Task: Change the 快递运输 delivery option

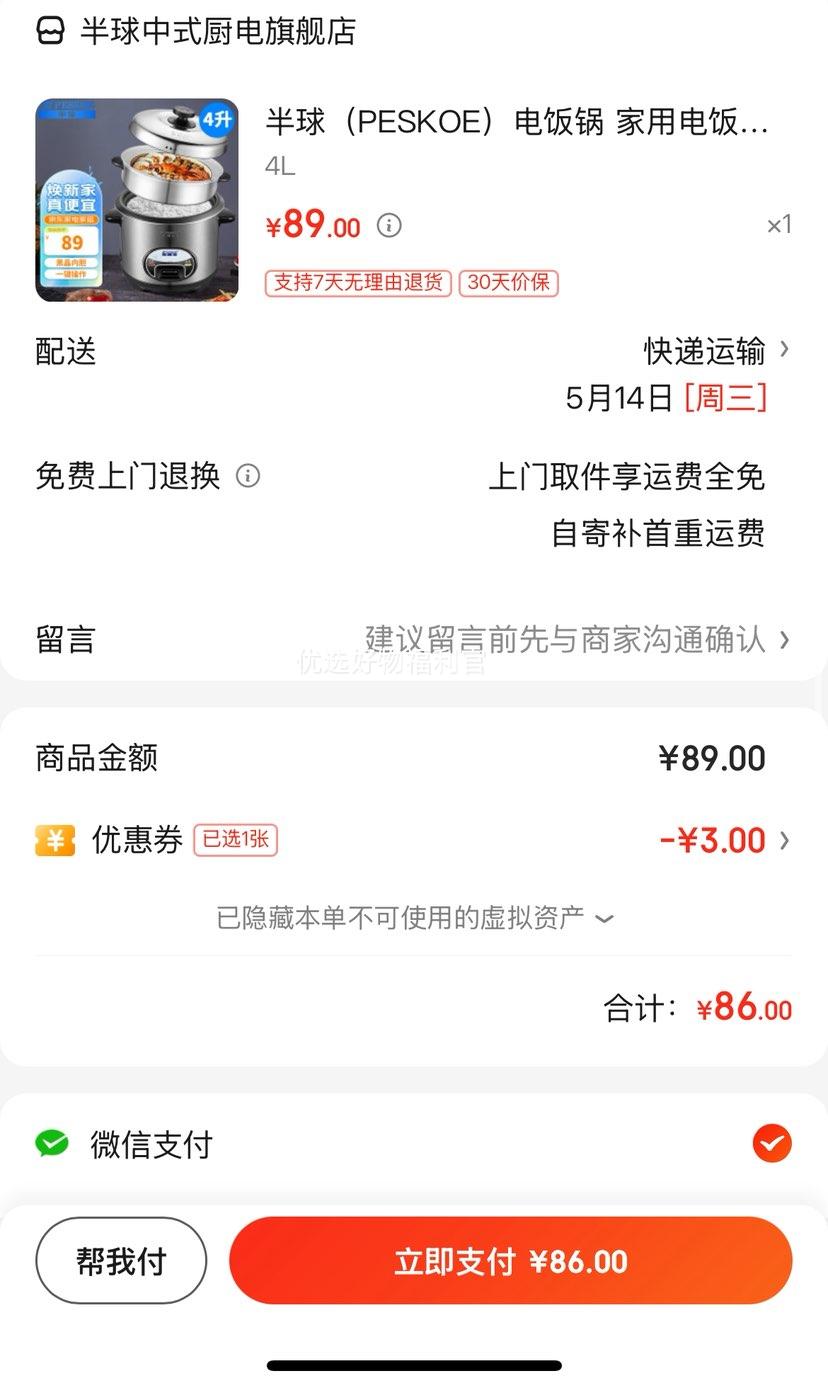Action: [x=715, y=351]
